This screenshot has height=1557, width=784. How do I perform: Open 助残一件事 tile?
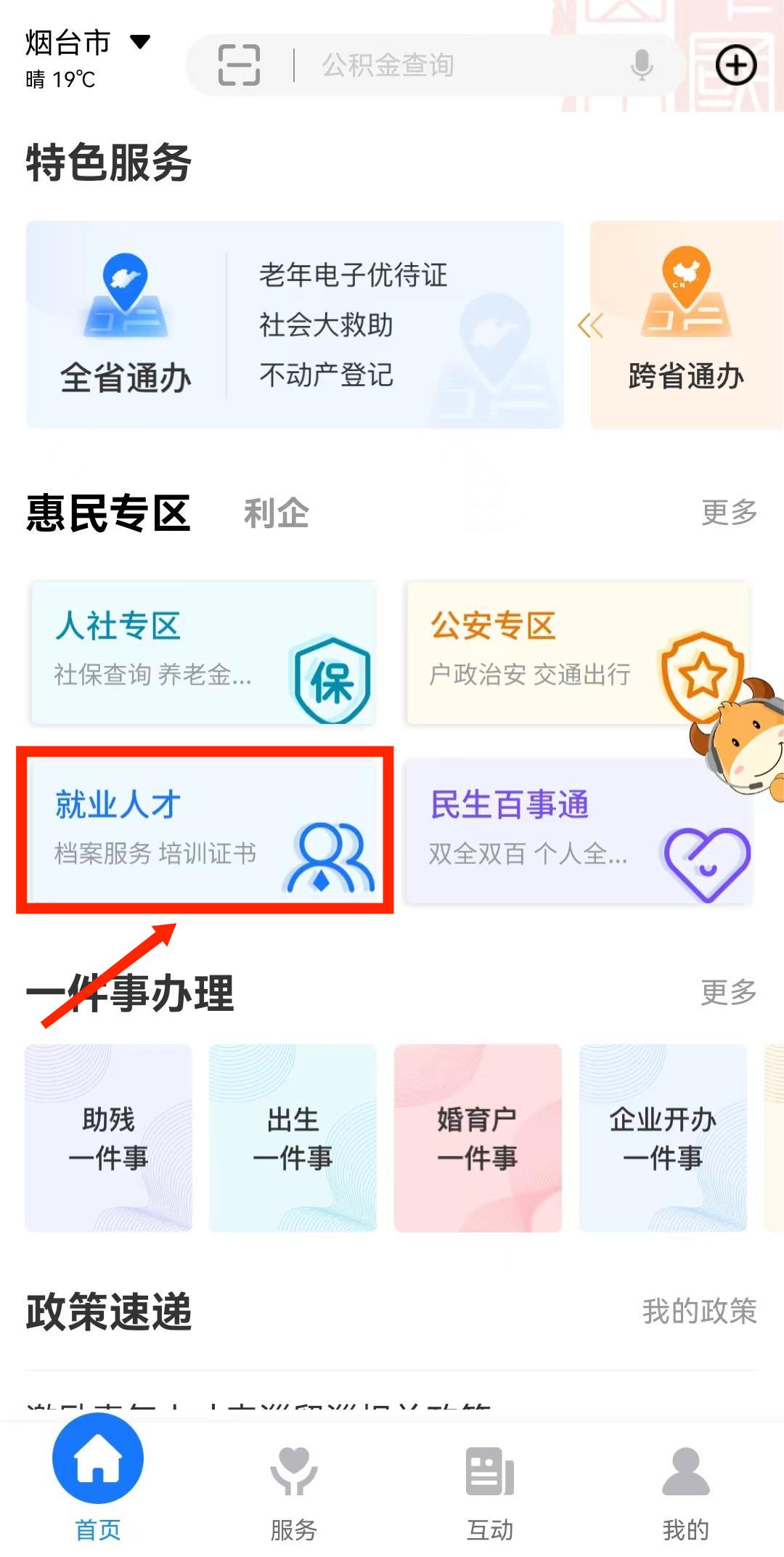point(108,1138)
